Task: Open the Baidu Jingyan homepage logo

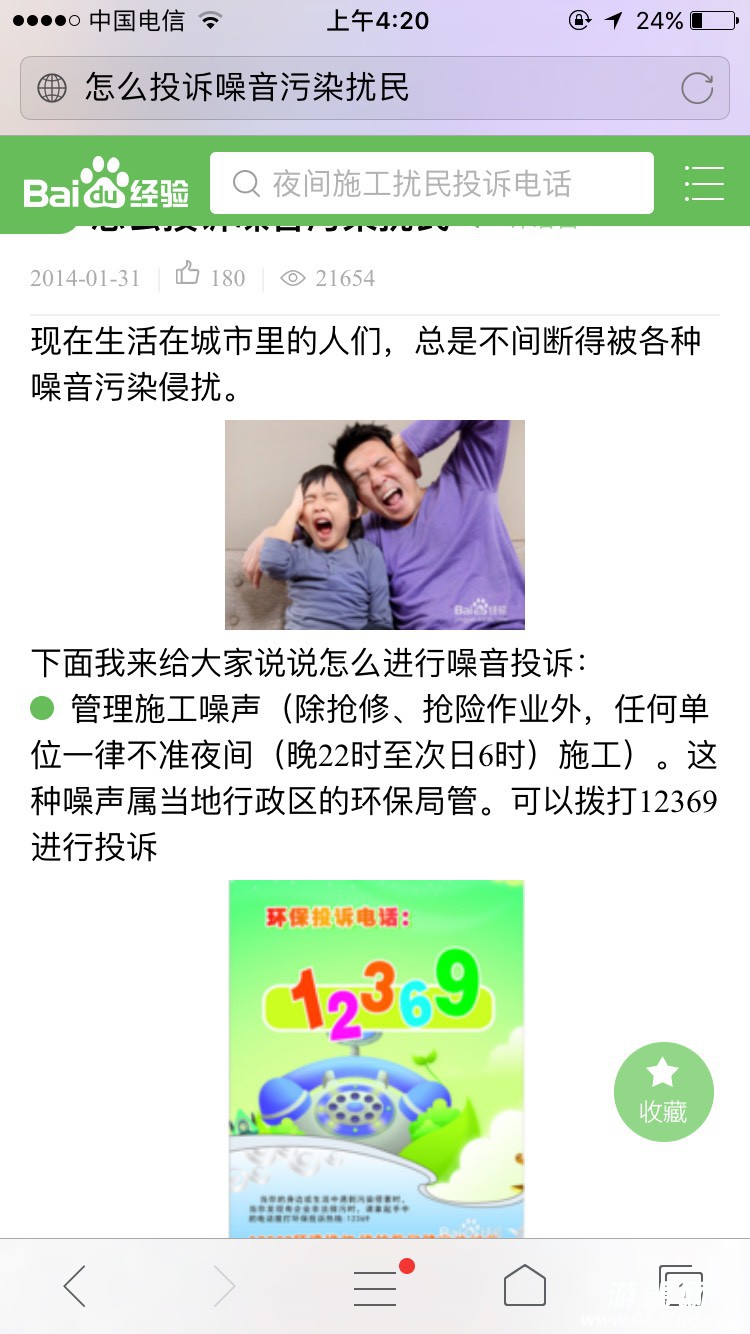Action: 106,183
